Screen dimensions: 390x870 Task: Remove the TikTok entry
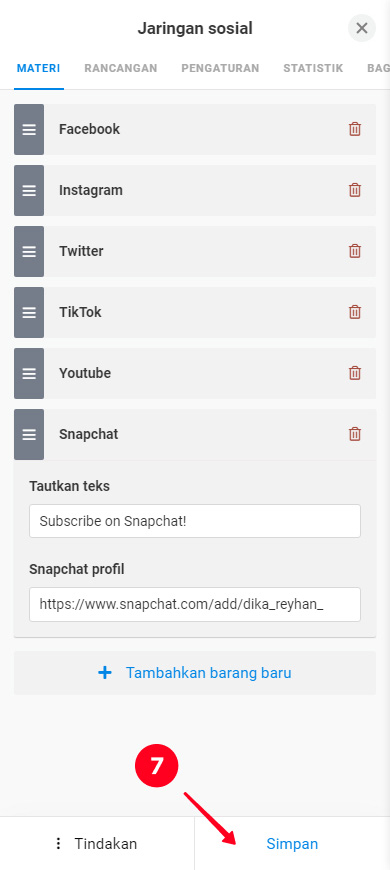coord(354,312)
